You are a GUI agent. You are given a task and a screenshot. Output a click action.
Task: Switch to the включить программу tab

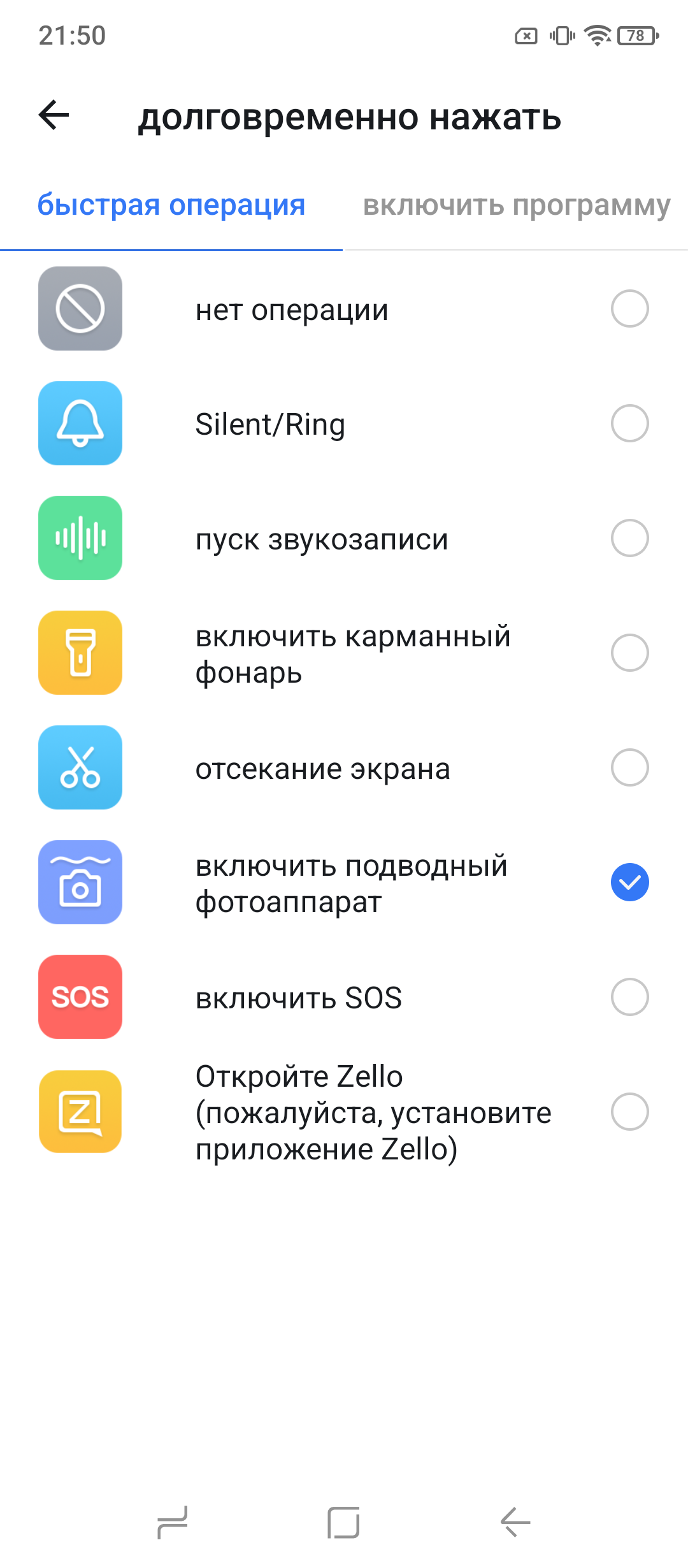[x=516, y=205]
